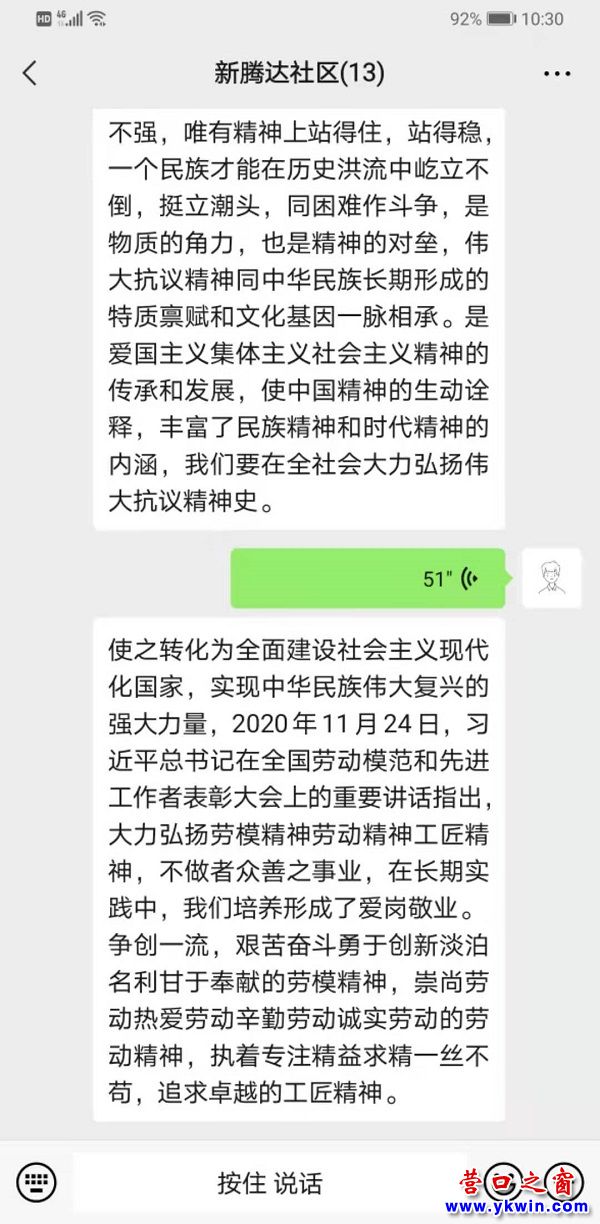This screenshot has width=600, height=1224.
Task: Open the group chat overflow menu
Action: click(x=556, y=73)
